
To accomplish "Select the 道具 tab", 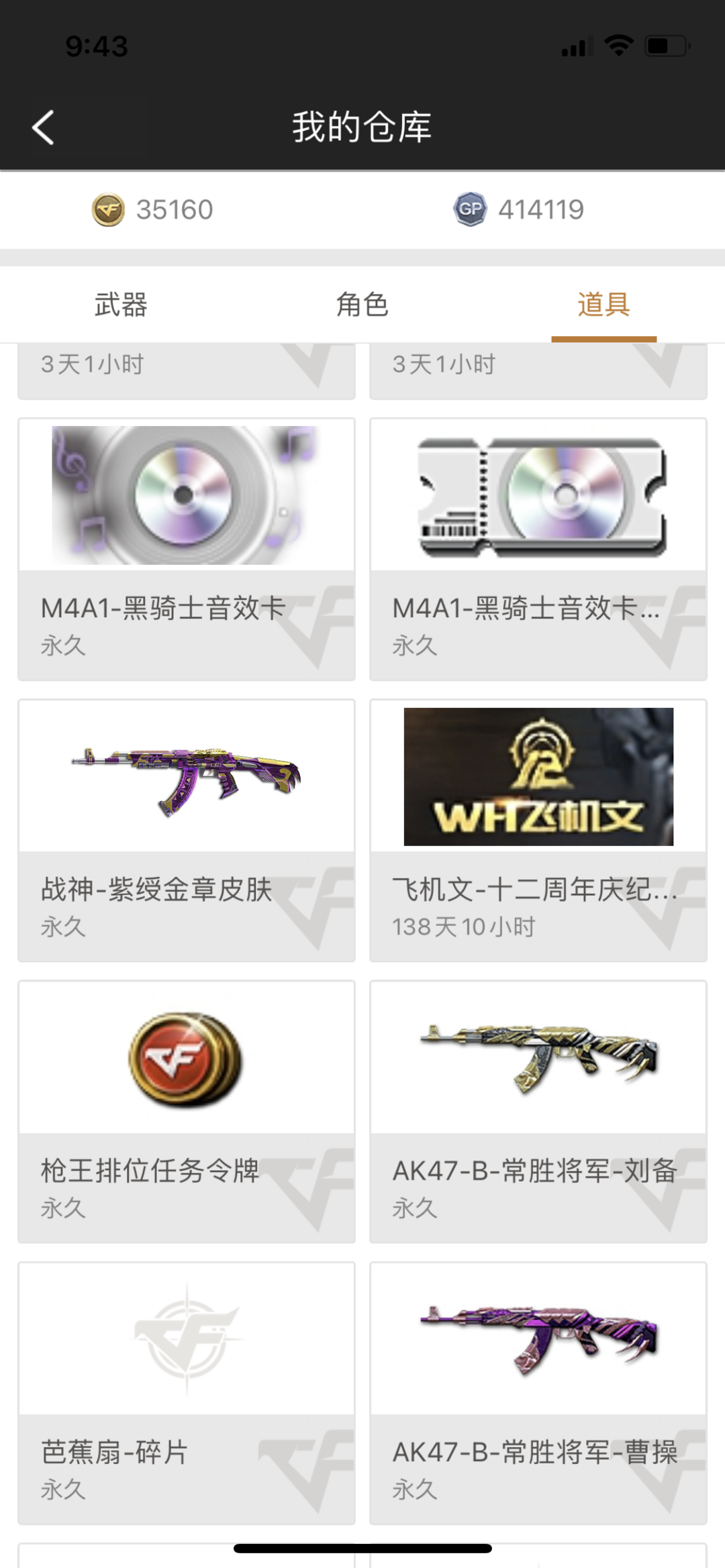I will pos(603,305).
